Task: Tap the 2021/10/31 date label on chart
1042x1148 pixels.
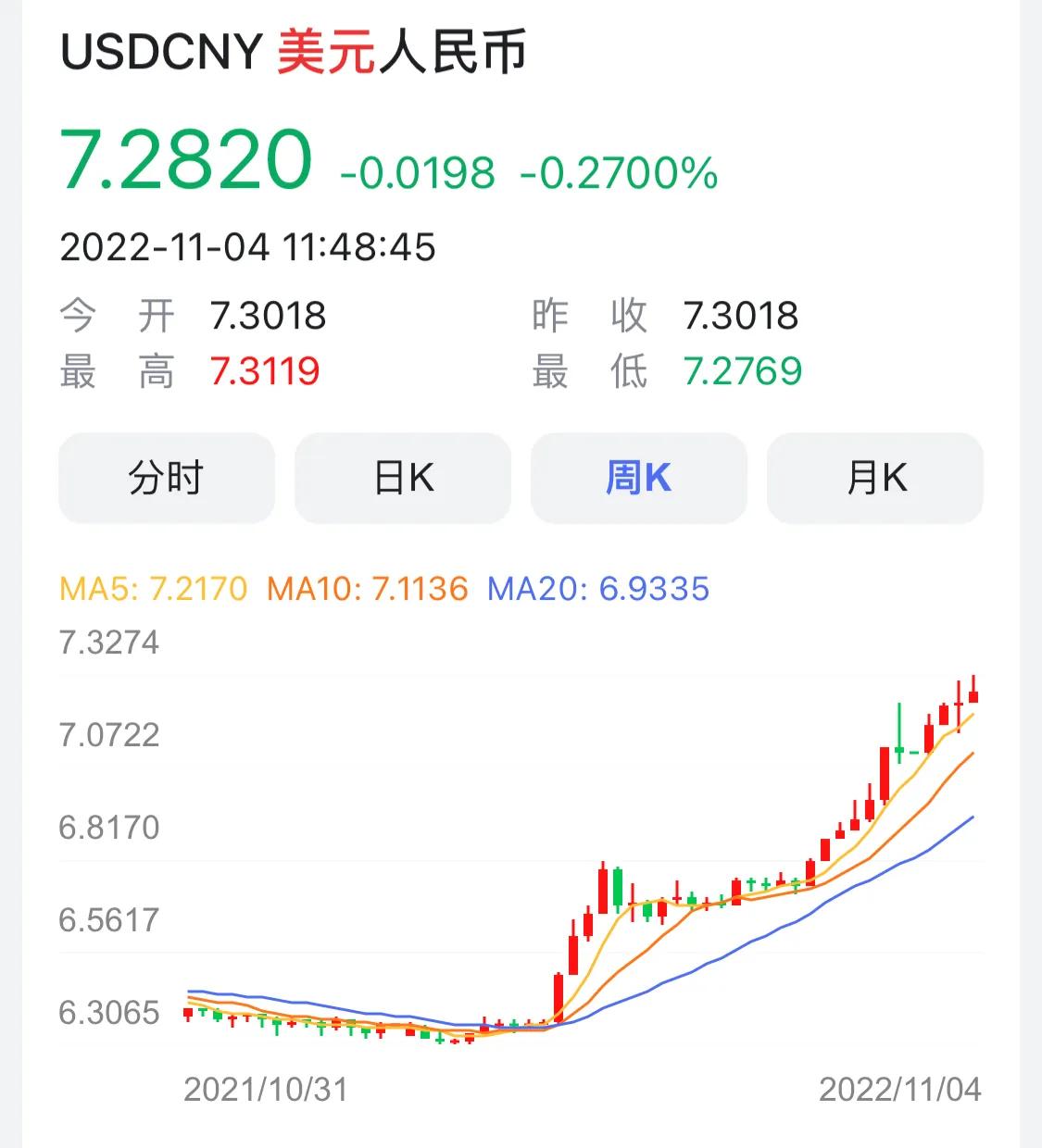Action: (268, 1091)
